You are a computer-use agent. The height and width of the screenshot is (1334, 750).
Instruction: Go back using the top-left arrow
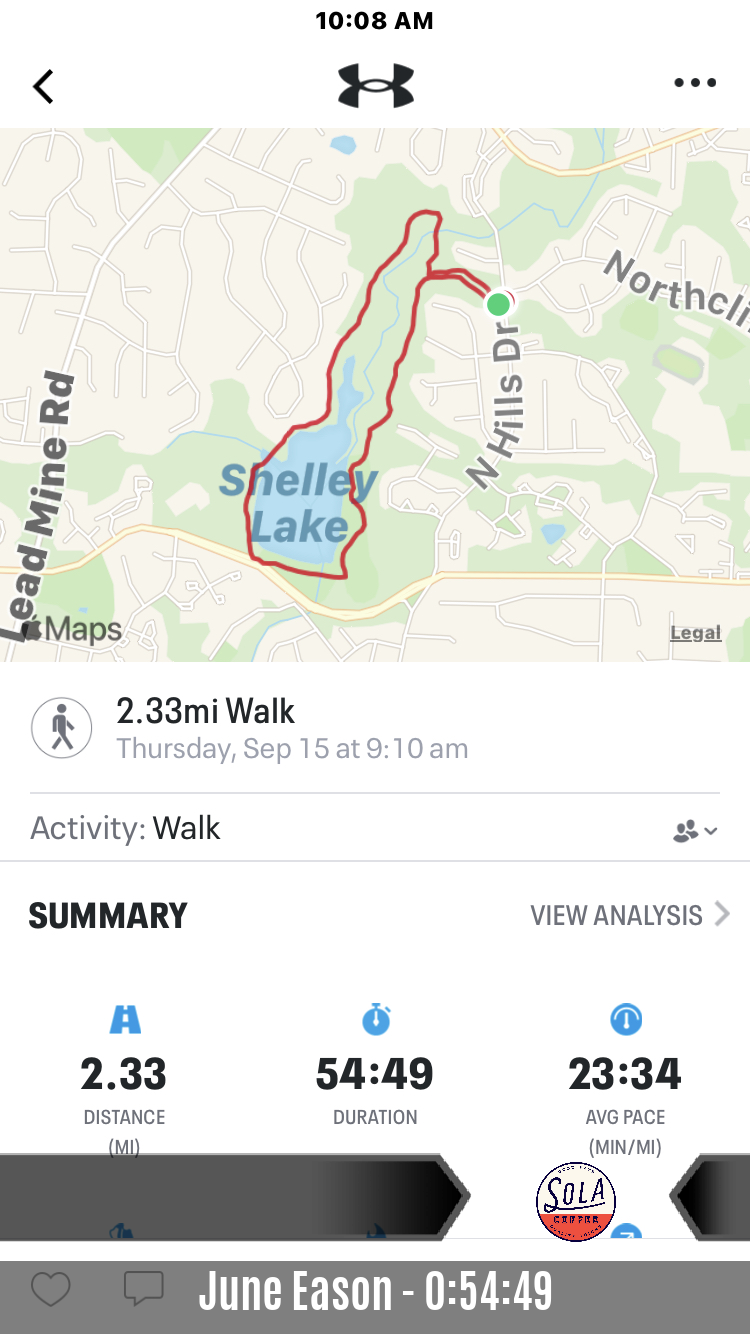click(43, 86)
